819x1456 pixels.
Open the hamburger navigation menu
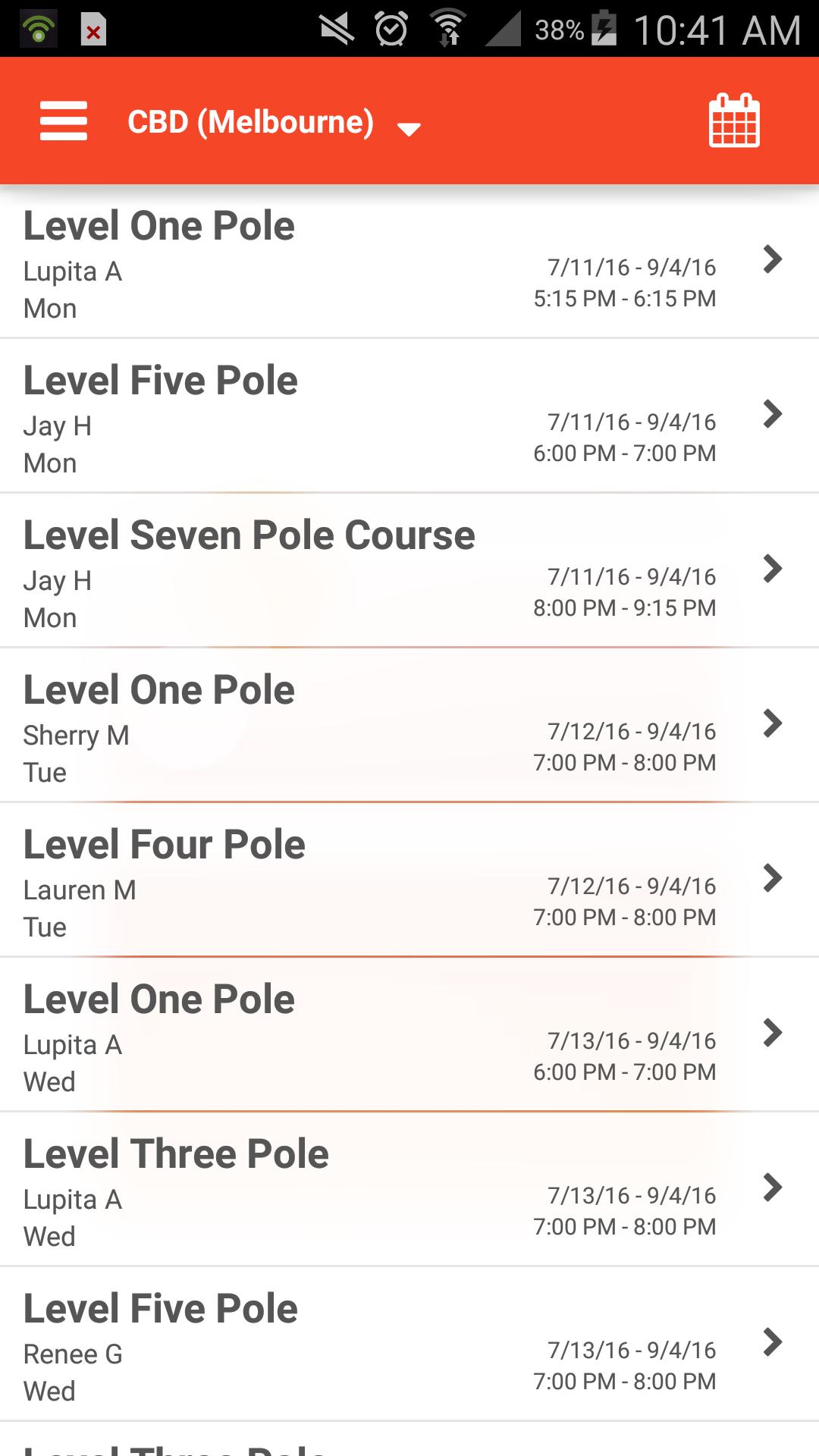tap(64, 121)
